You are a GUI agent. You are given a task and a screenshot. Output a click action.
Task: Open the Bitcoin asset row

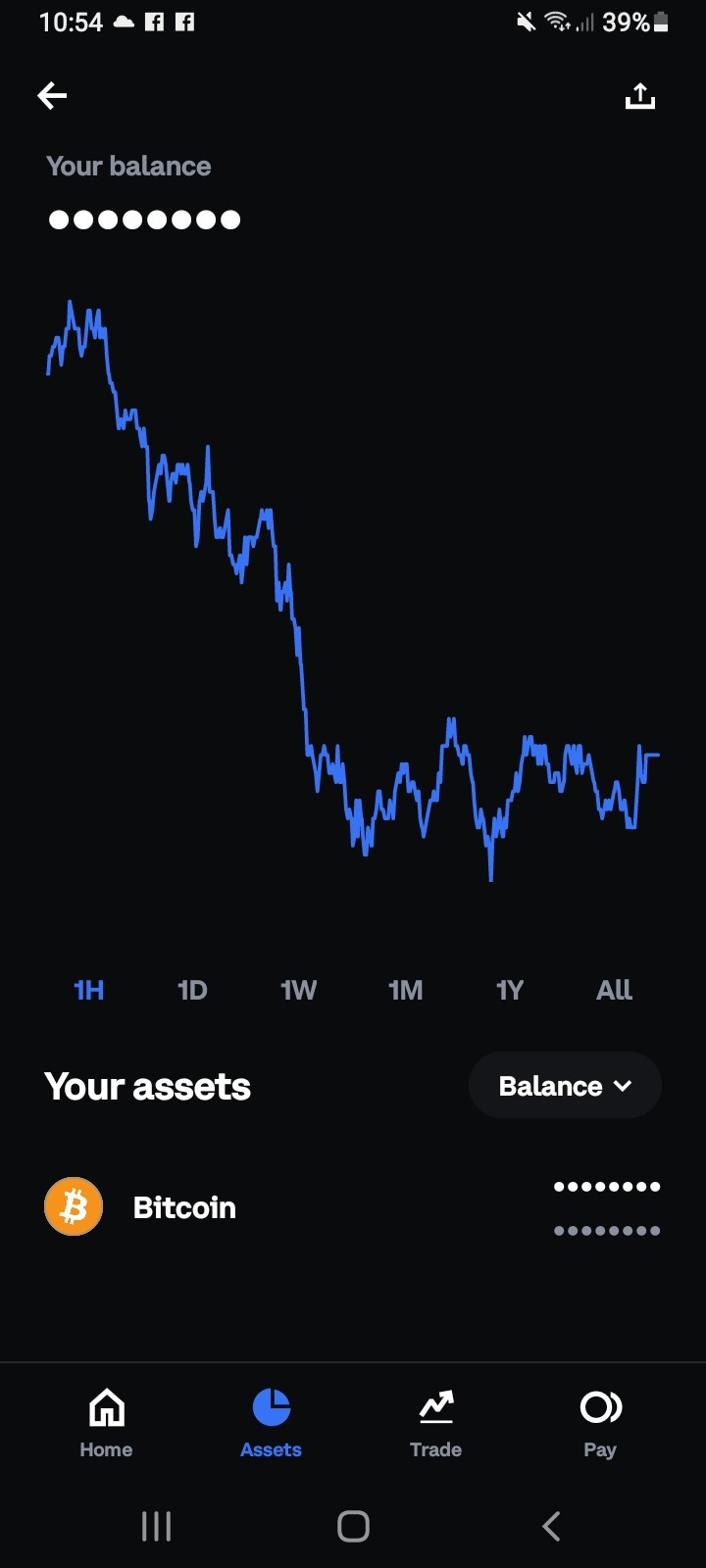click(353, 1207)
